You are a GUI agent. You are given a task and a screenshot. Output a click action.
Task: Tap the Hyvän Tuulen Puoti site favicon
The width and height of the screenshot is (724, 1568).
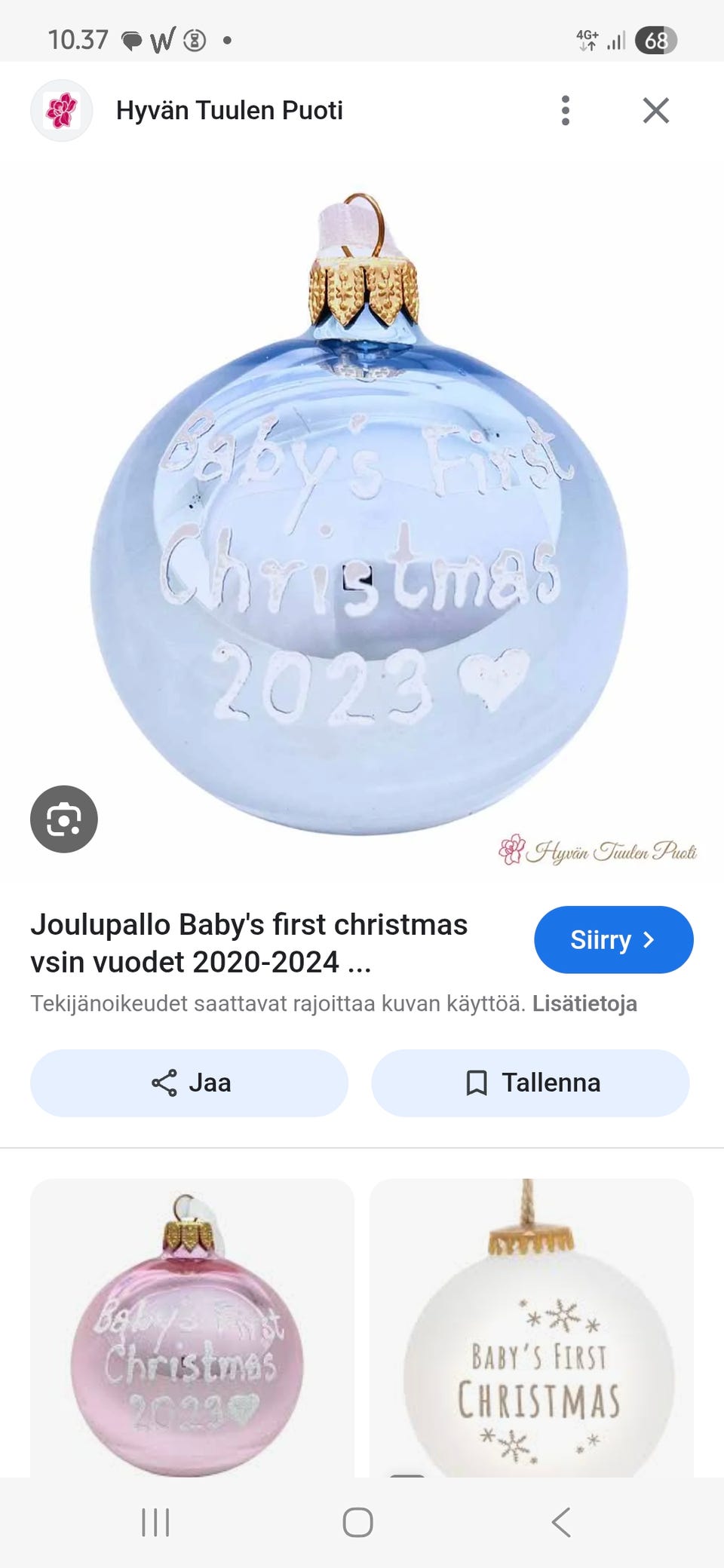(x=62, y=110)
